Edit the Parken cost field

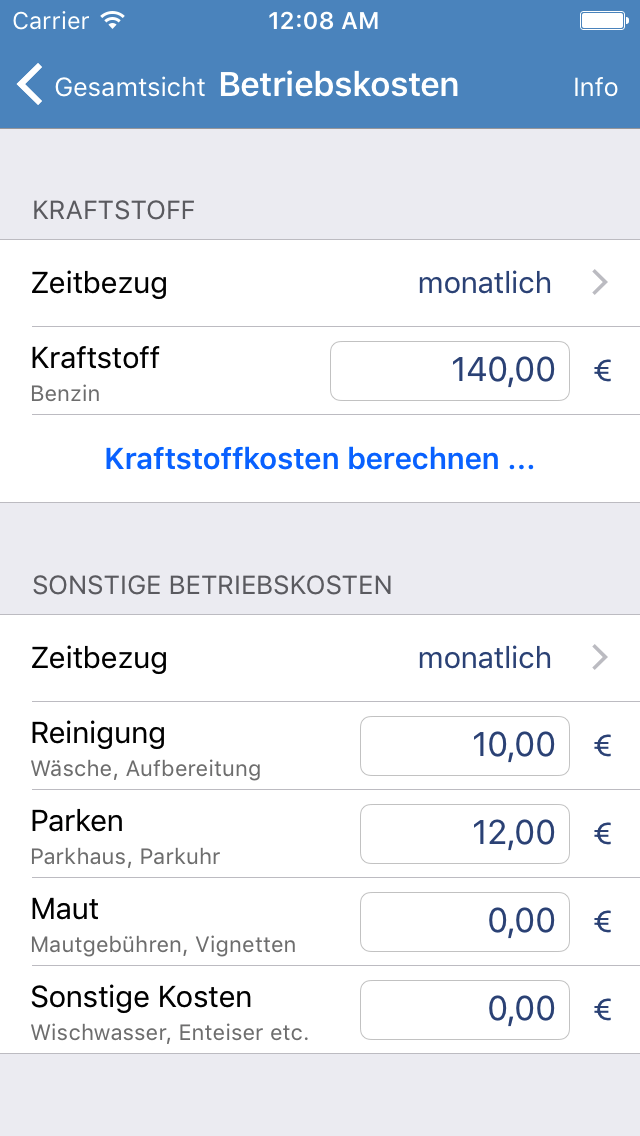[465, 834]
